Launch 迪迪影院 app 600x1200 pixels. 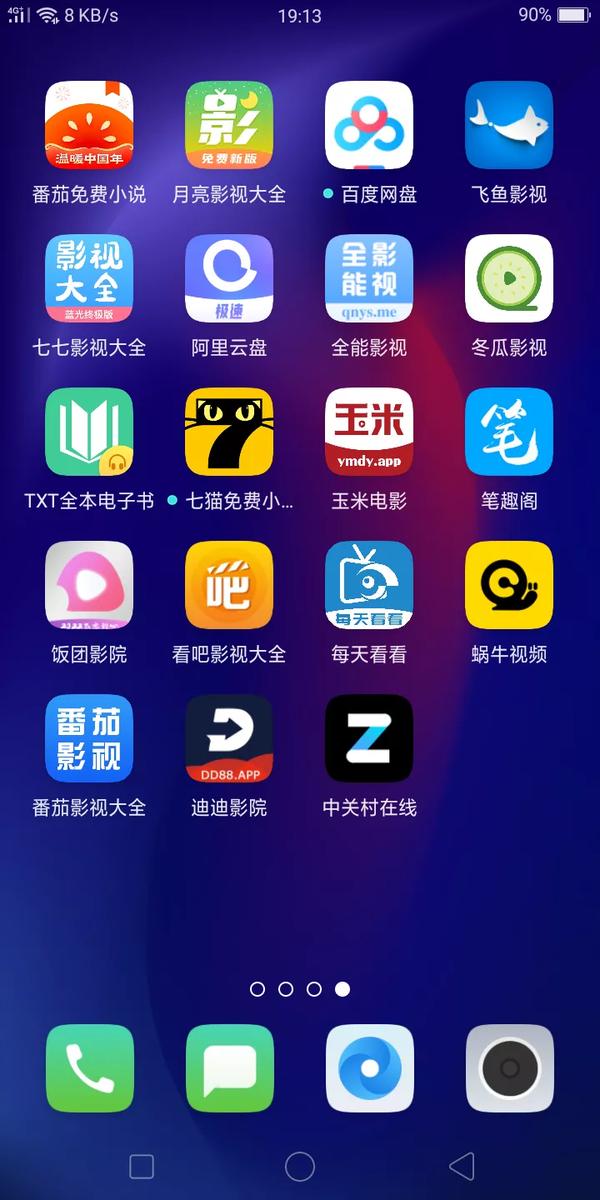229,738
